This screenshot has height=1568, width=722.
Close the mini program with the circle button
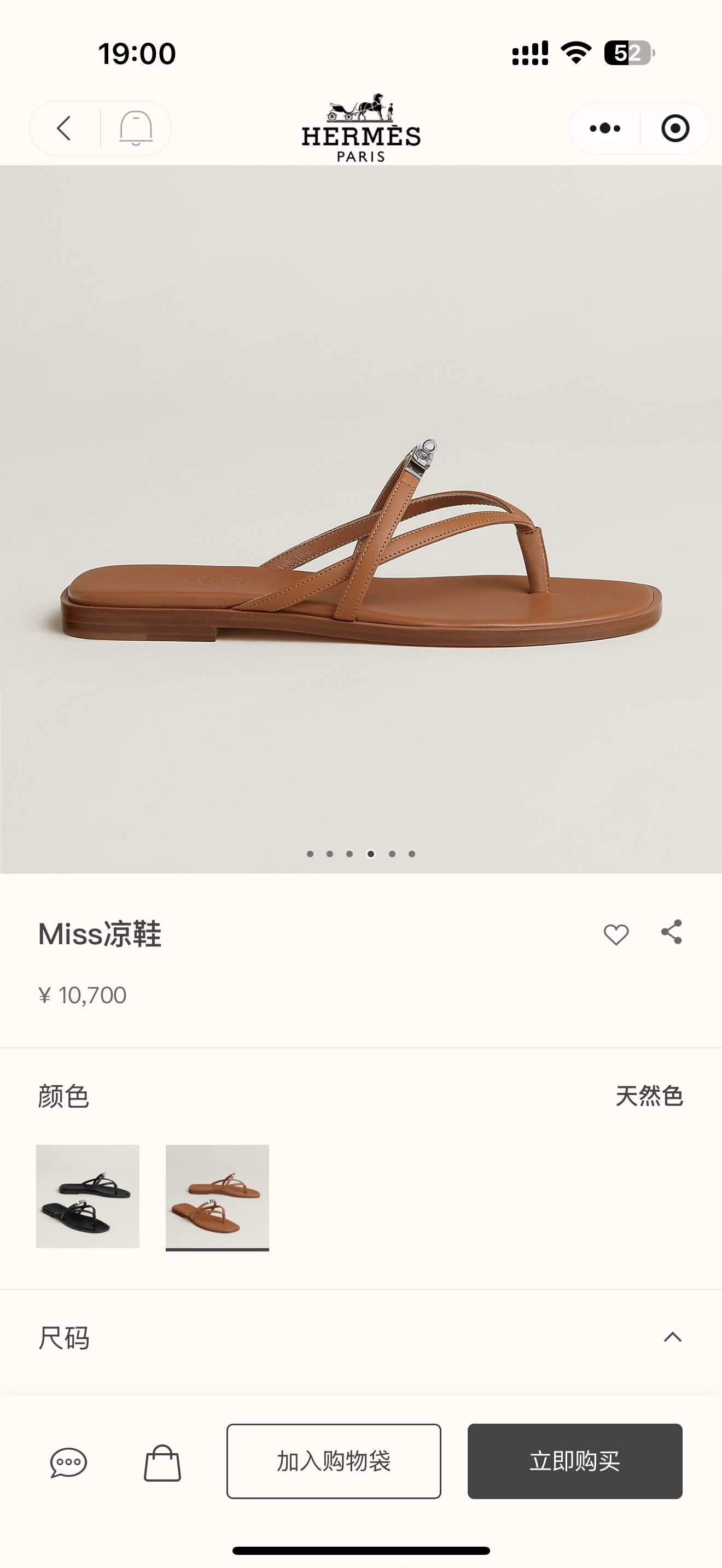pyautogui.click(x=675, y=128)
